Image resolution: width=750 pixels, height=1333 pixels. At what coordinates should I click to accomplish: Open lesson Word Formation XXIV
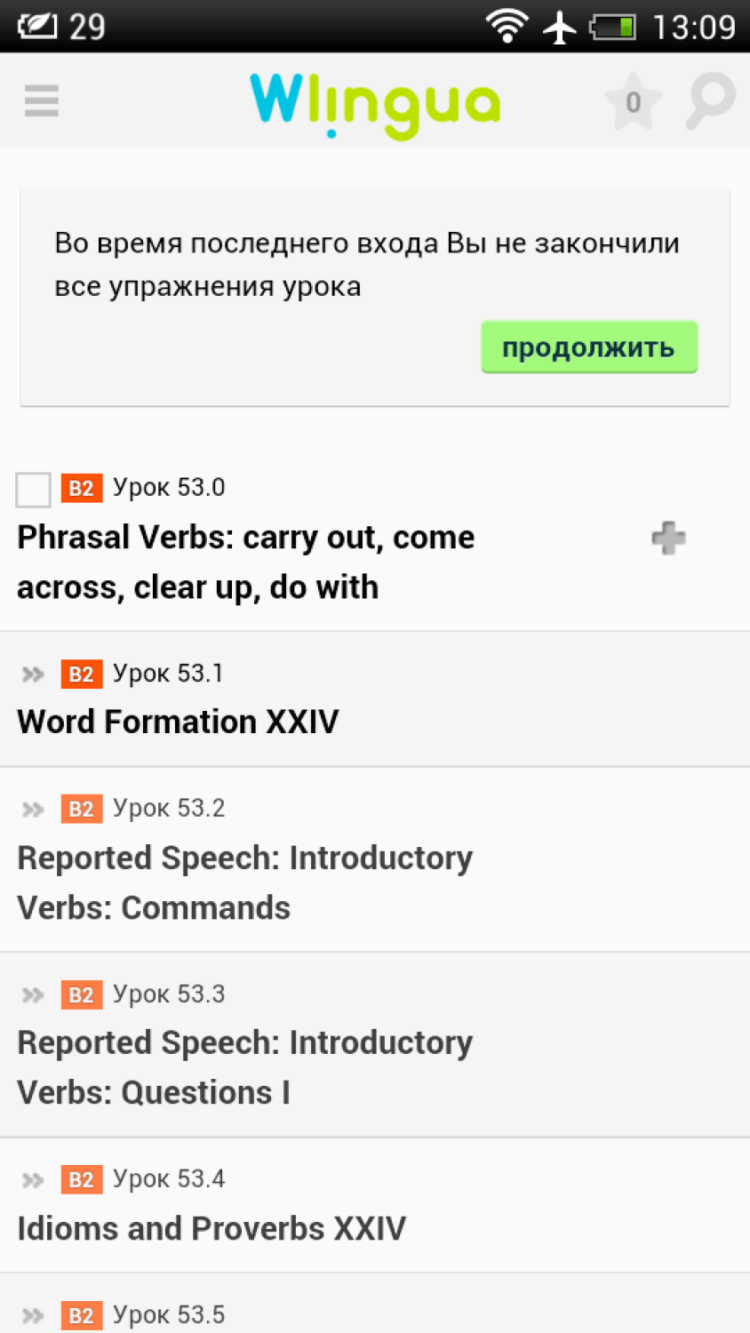pyautogui.click(x=178, y=721)
